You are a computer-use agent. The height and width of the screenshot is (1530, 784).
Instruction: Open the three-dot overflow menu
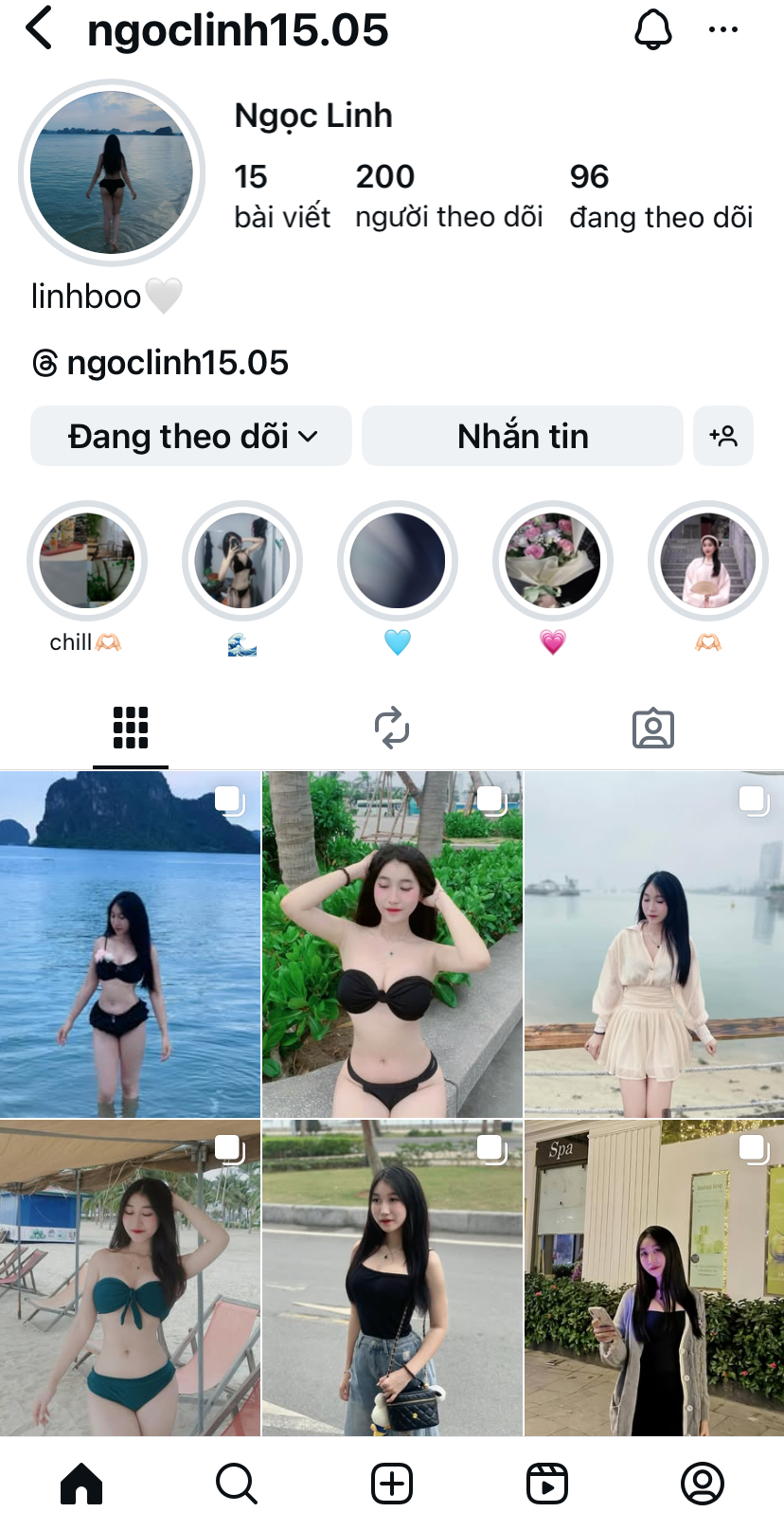(x=723, y=29)
